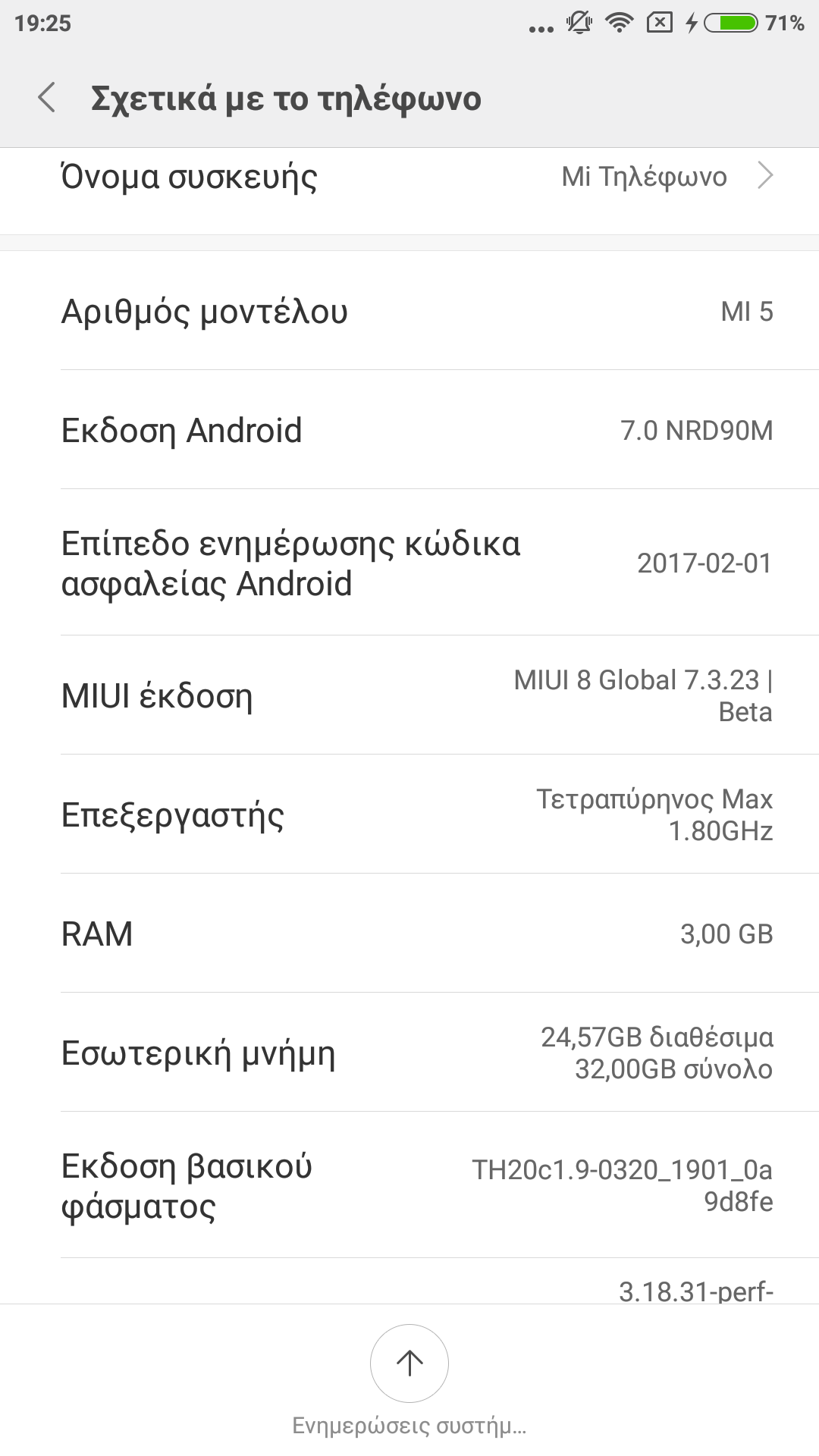Tap the Εσωτερική μνήμη row

coord(409,1053)
